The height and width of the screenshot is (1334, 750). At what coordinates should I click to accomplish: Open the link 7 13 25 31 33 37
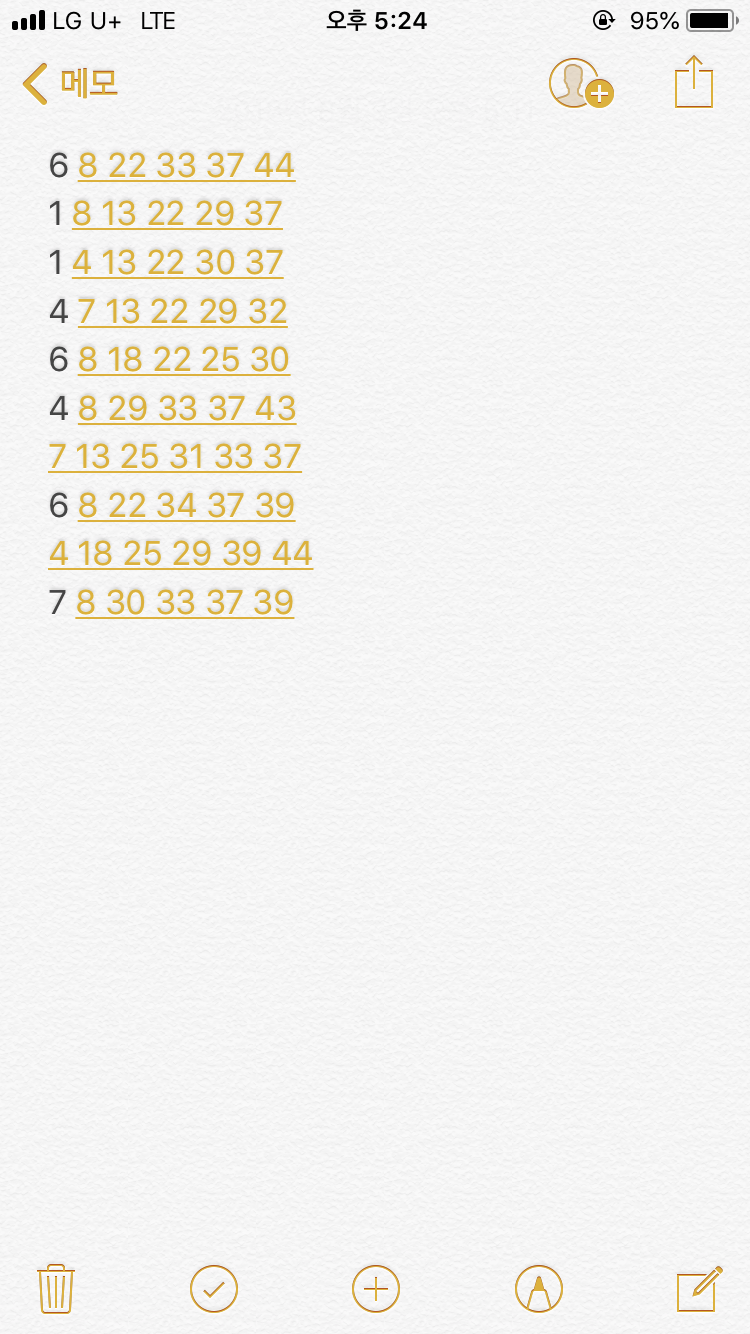174,456
